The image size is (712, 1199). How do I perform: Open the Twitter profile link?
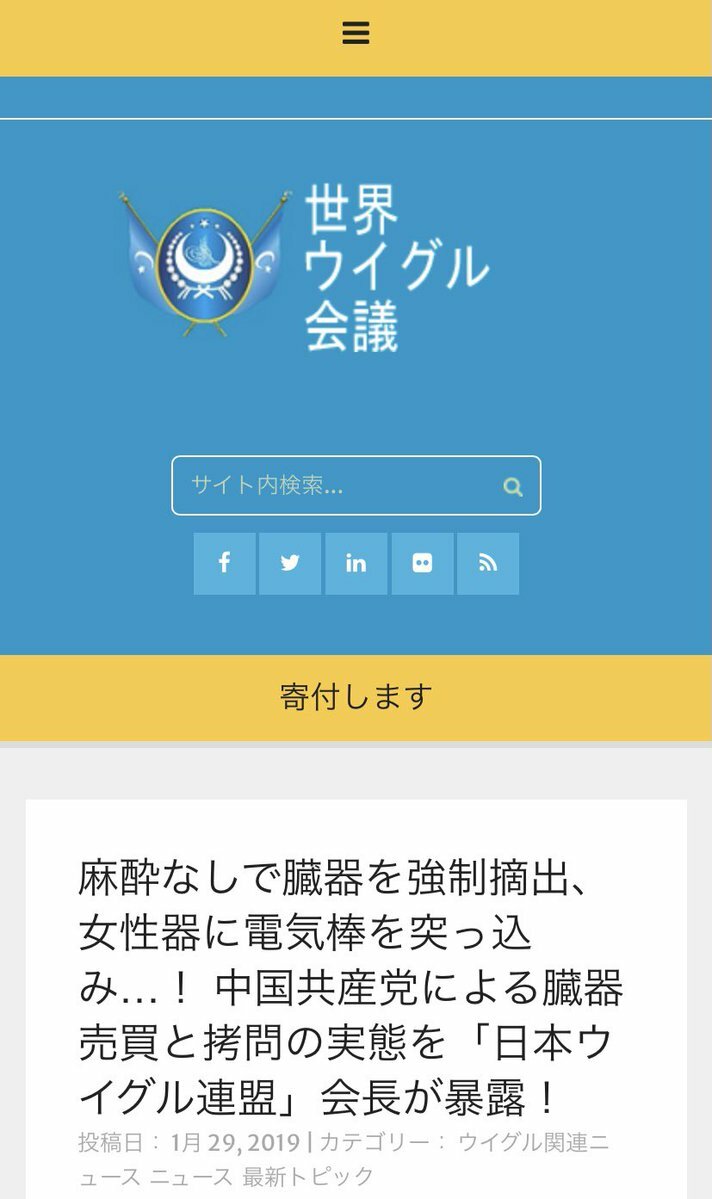290,563
